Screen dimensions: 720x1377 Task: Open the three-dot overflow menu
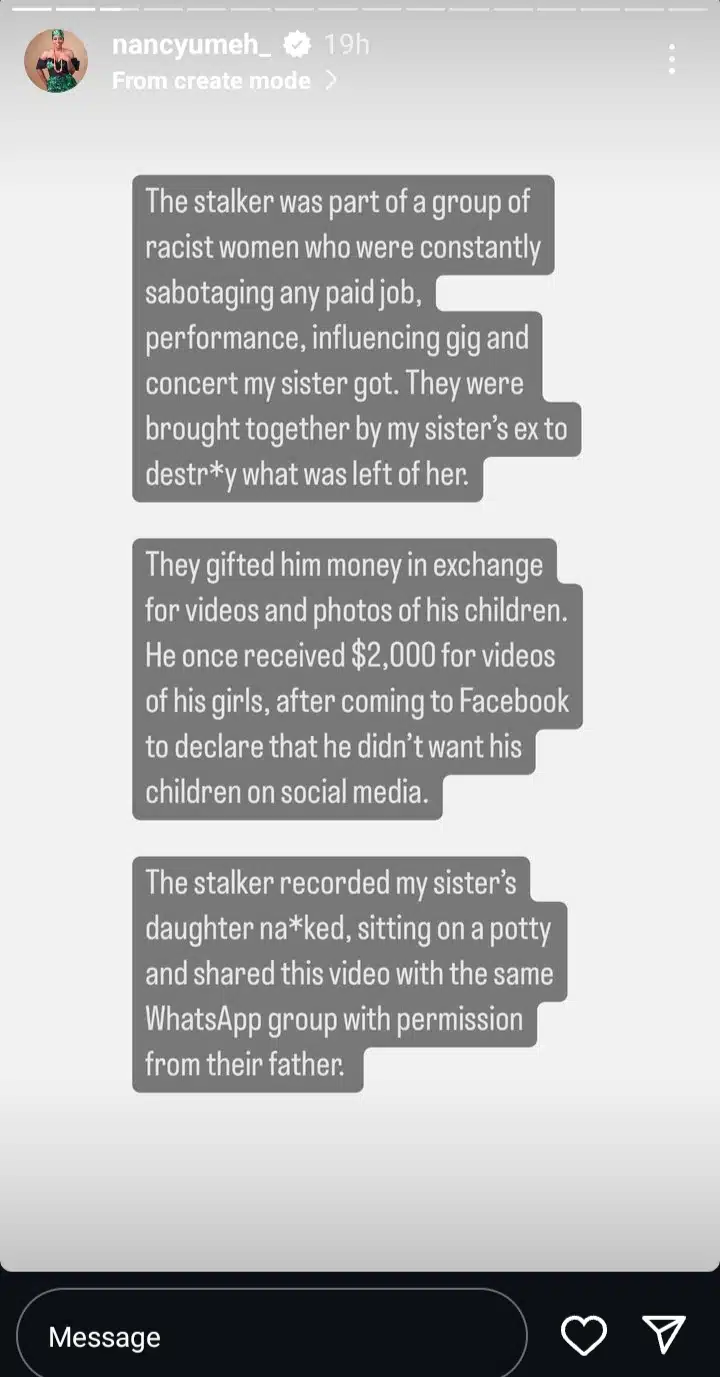coord(671,60)
